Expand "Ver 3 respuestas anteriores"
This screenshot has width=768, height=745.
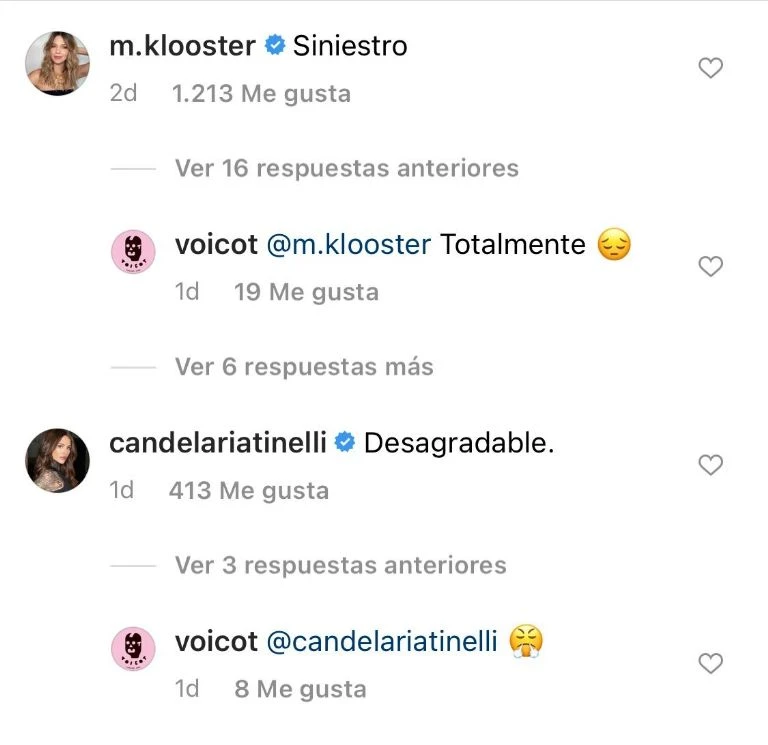click(x=340, y=566)
